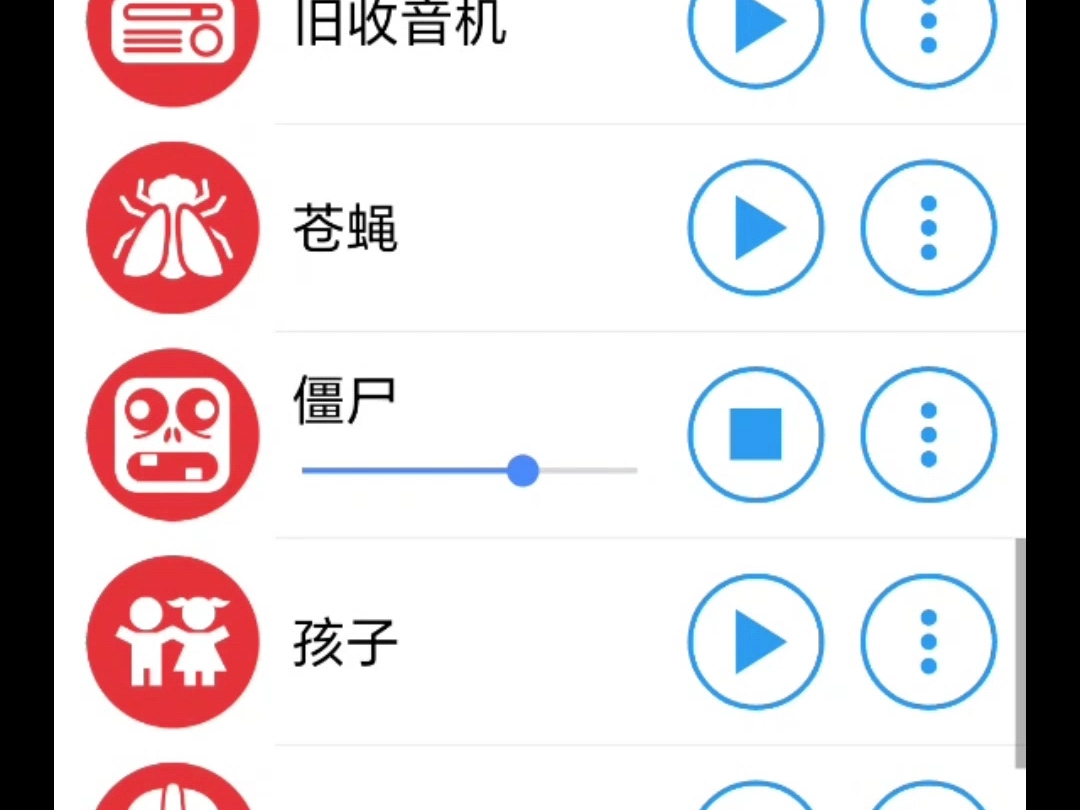Set 僵尸 playback slider position
The image size is (1080, 810).
coord(523,470)
